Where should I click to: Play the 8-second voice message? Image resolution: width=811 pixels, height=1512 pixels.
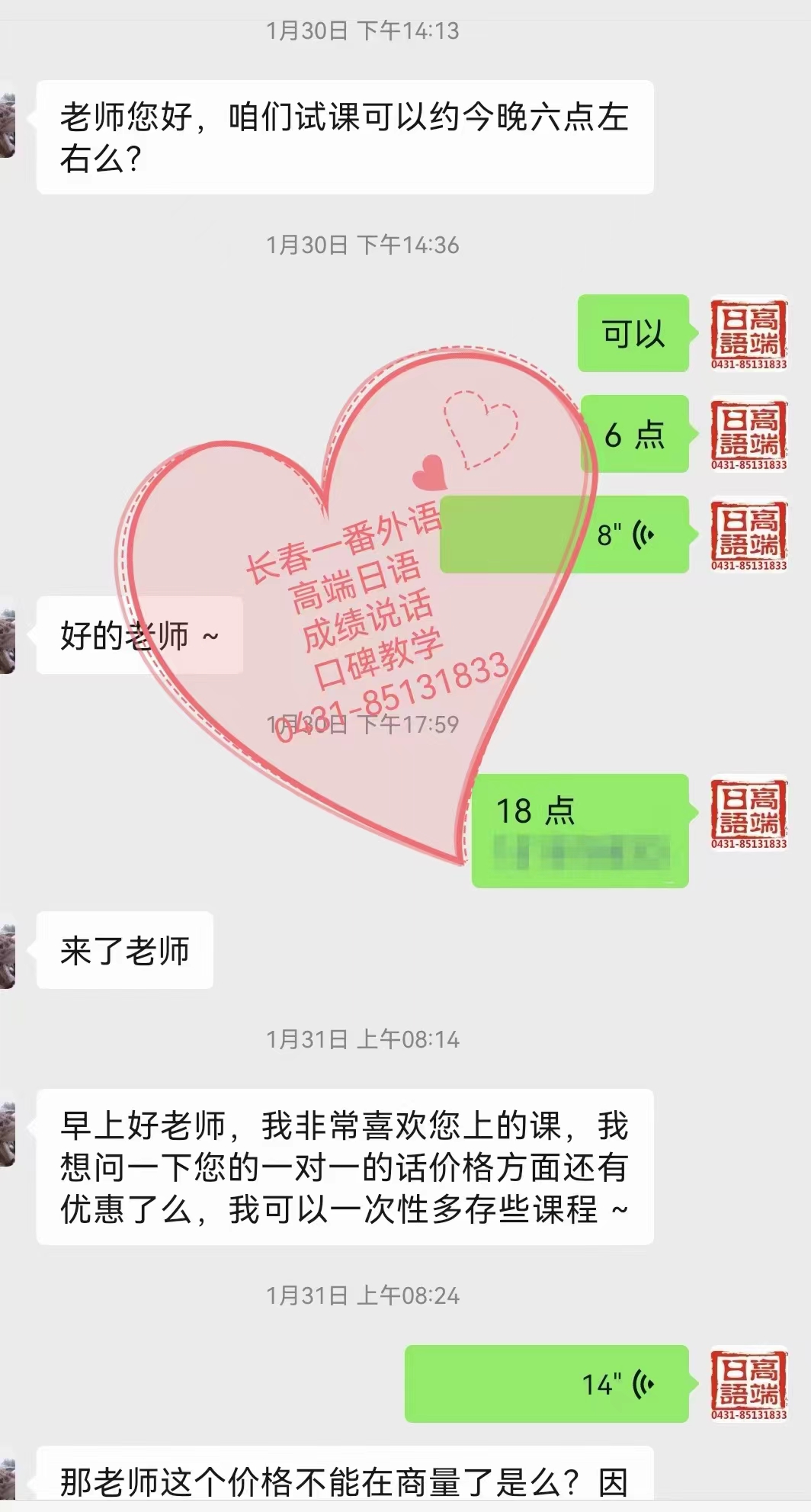(565, 534)
